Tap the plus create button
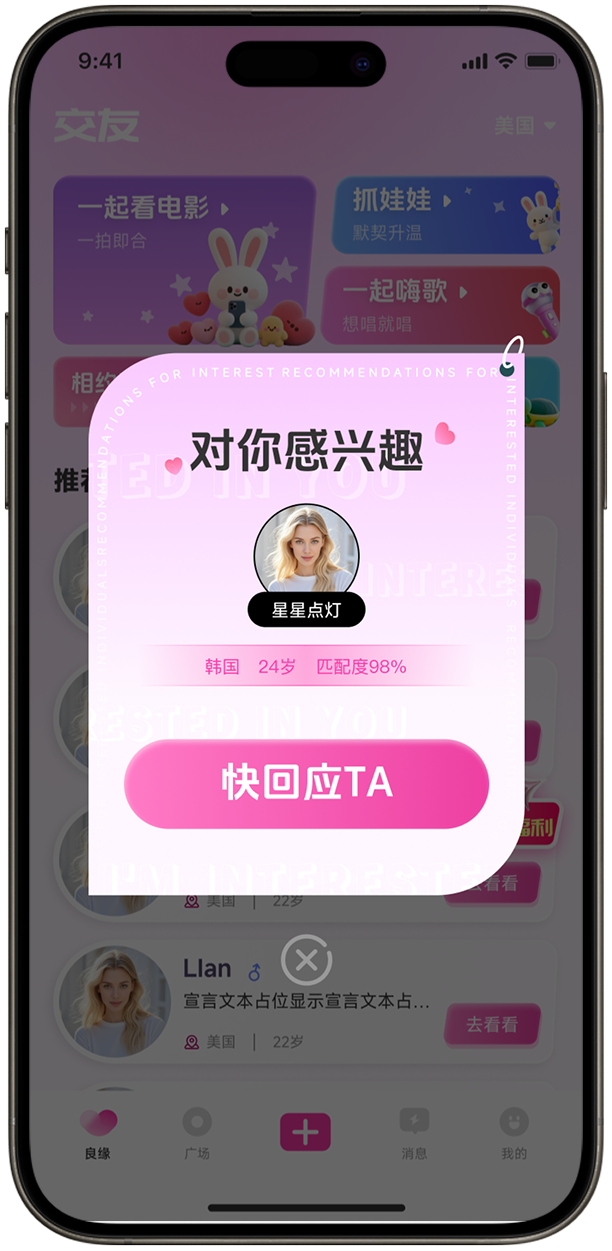Screen dimensions: 612x1251 point(305,1133)
